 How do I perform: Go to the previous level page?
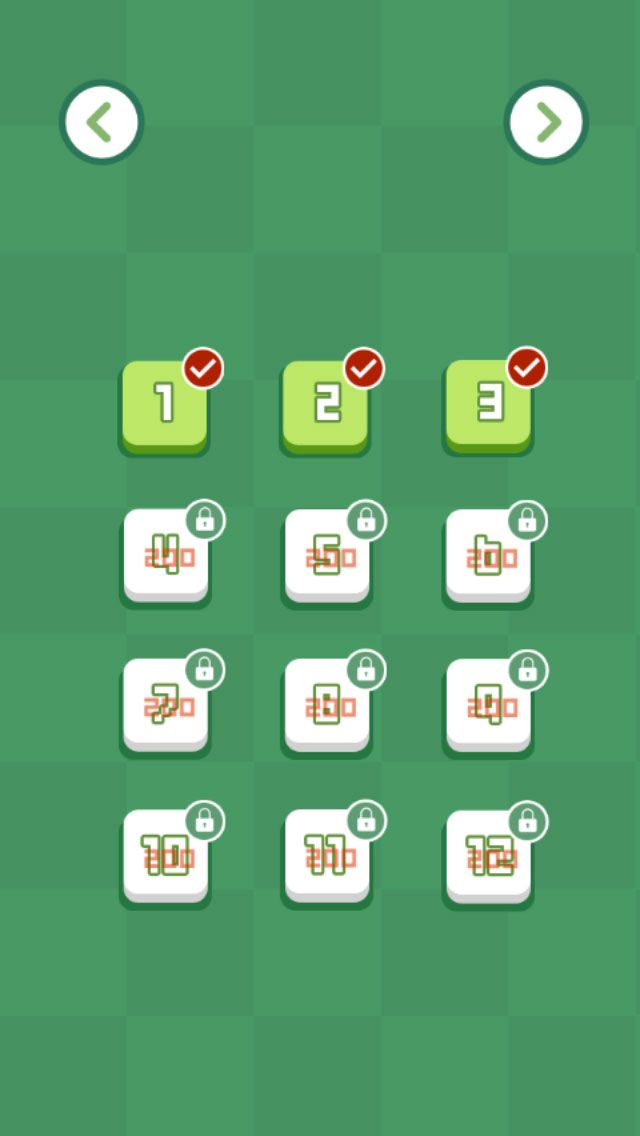[x=101, y=122]
